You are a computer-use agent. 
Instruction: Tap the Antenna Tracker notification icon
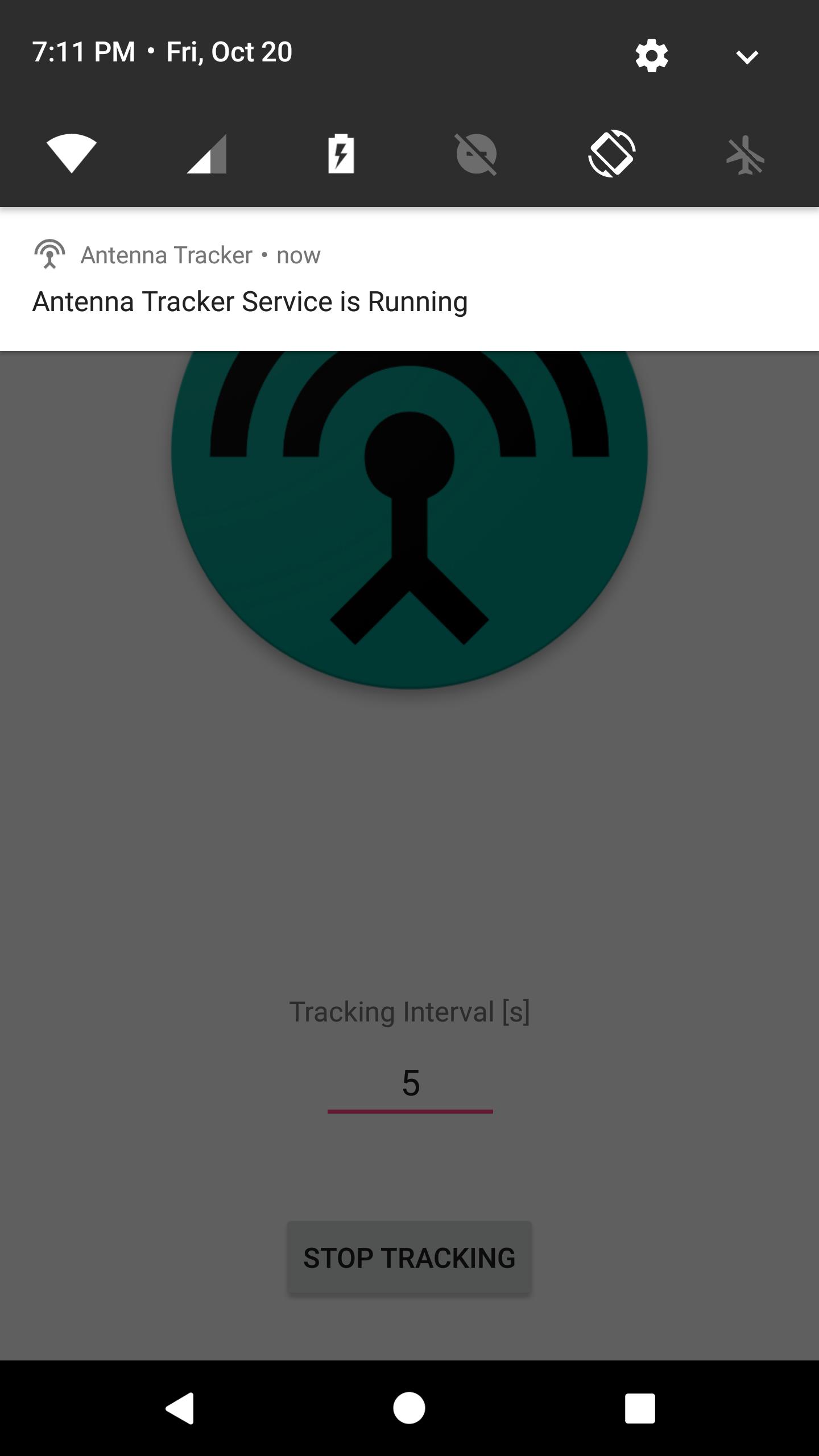coord(50,255)
